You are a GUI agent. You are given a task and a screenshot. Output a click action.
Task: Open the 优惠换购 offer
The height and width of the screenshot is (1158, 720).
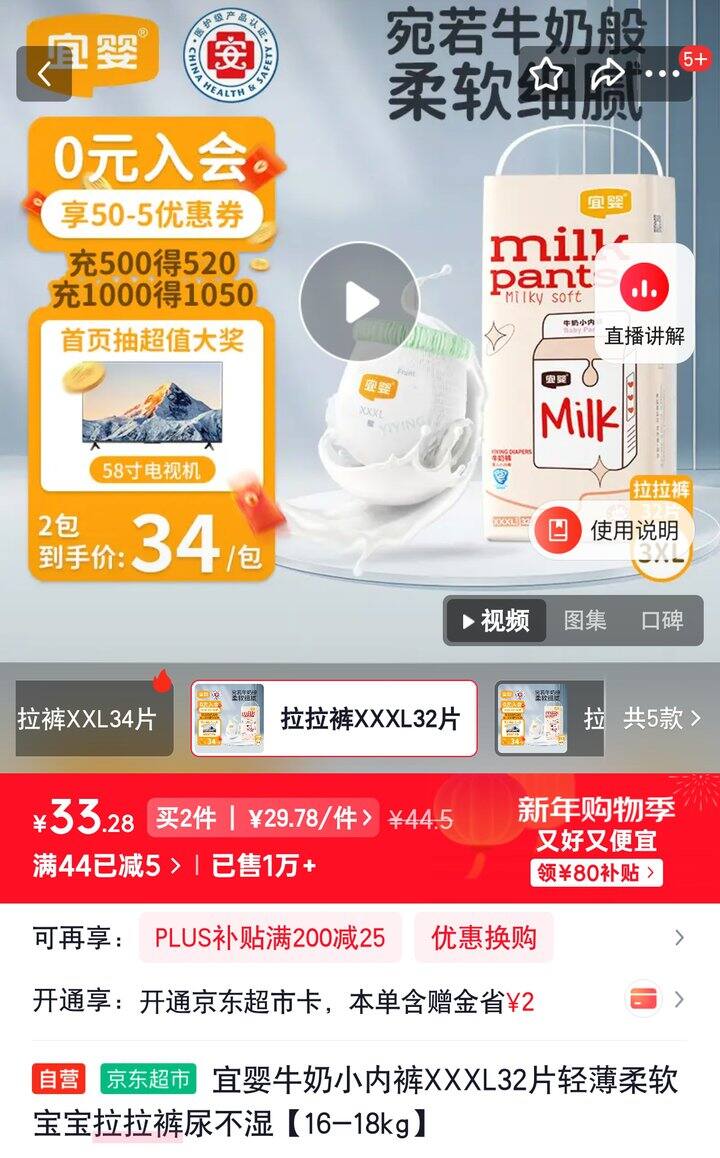tap(484, 938)
